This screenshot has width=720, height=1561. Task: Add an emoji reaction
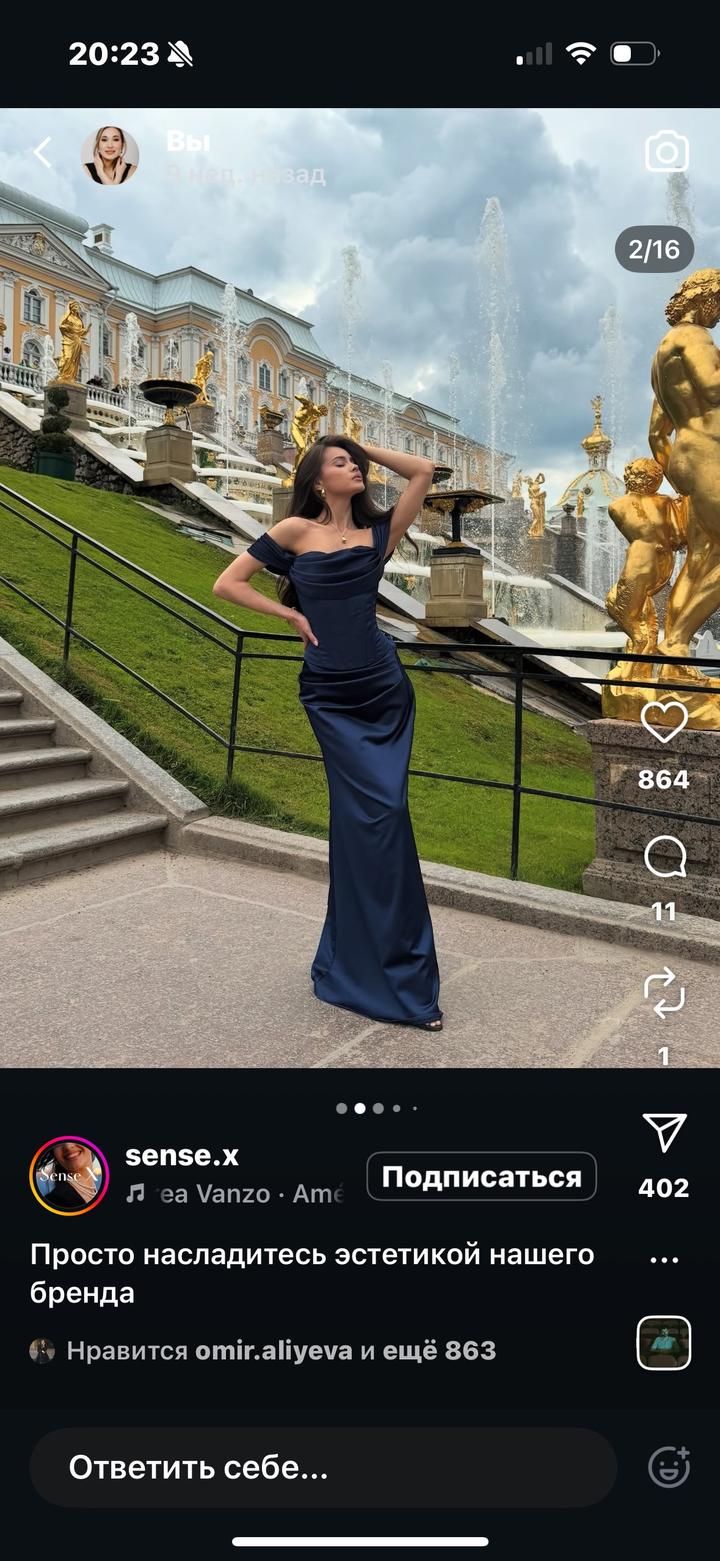pos(668,1468)
